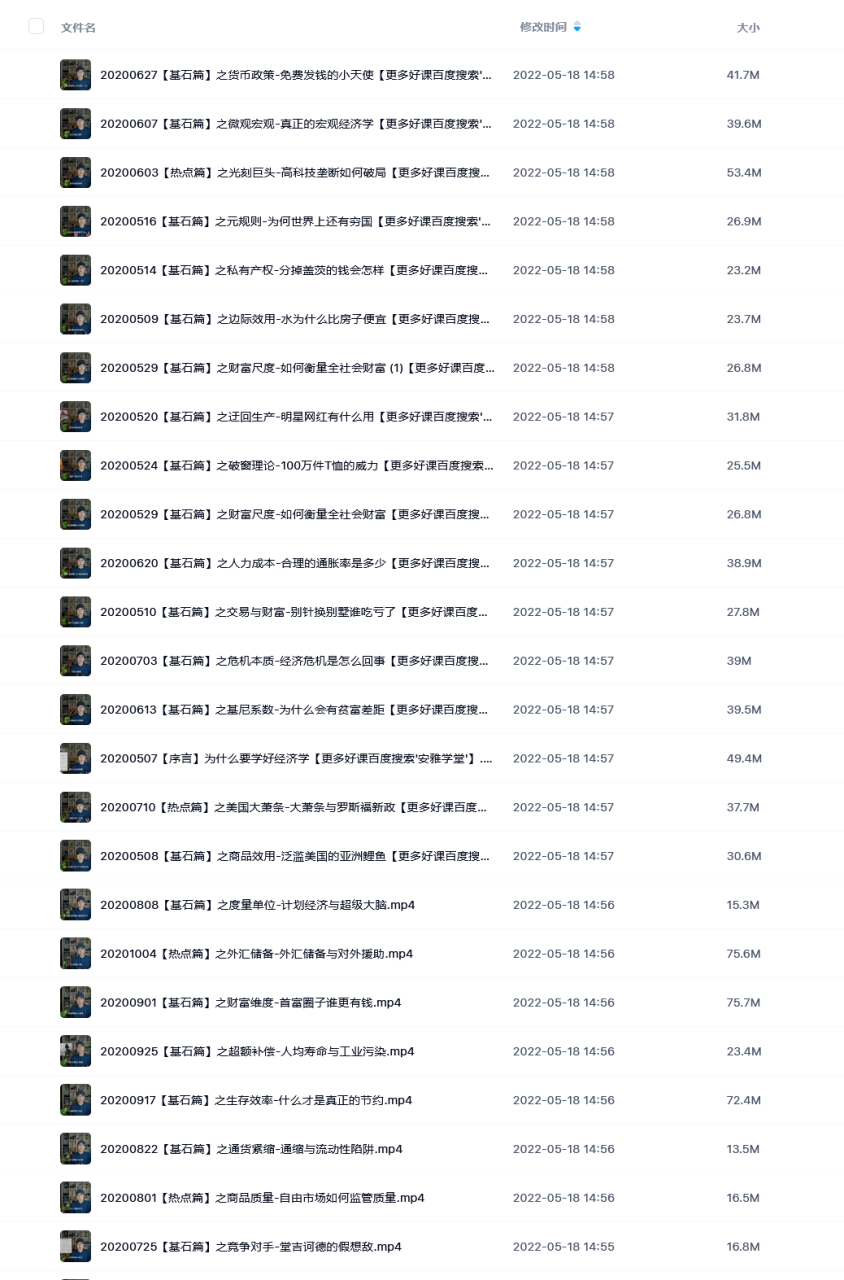This screenshot has height=1280, width=844.
Task: Open the 20200725 竞争对手 mp4
Action: tap(250, 1247)
